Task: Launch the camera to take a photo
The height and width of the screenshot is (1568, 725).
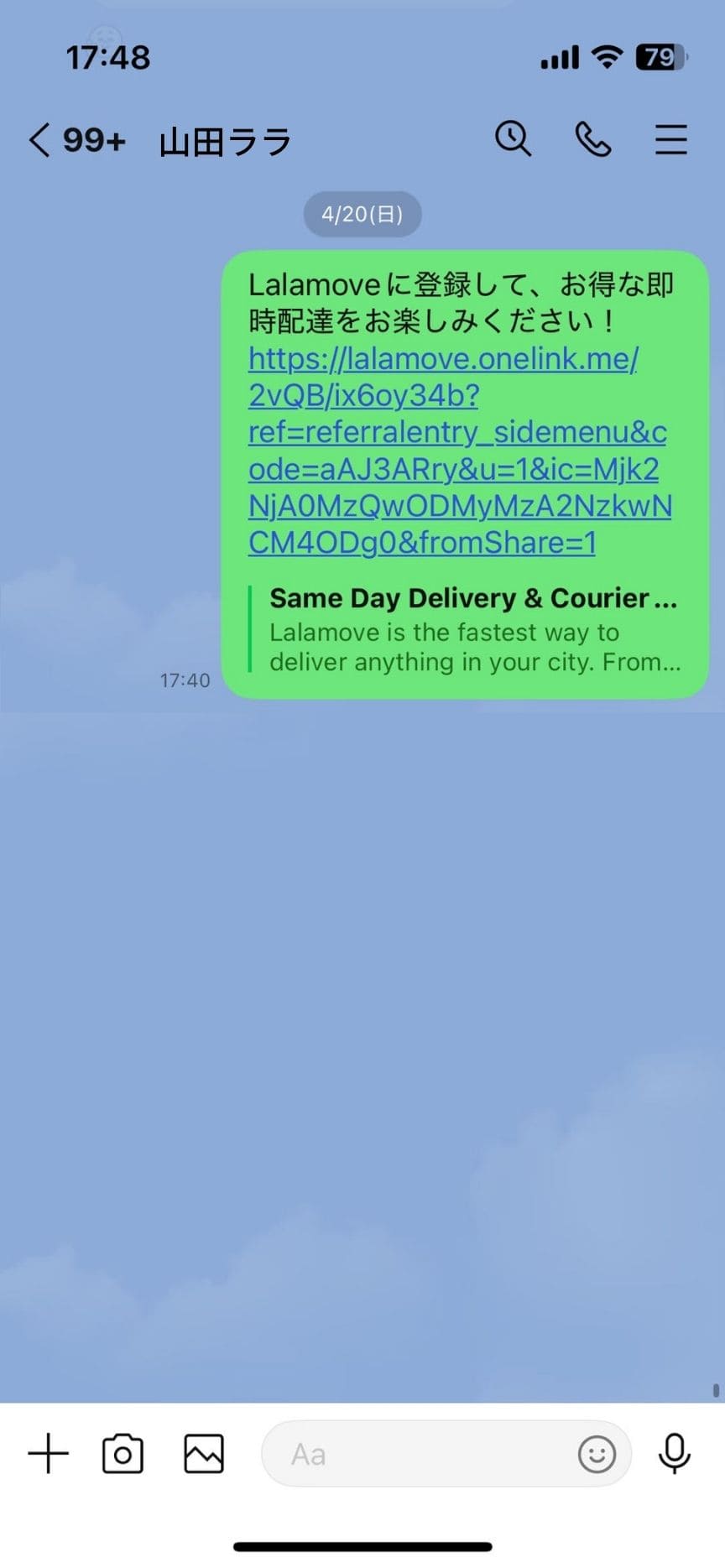Action: click(x=123, y=1453)
